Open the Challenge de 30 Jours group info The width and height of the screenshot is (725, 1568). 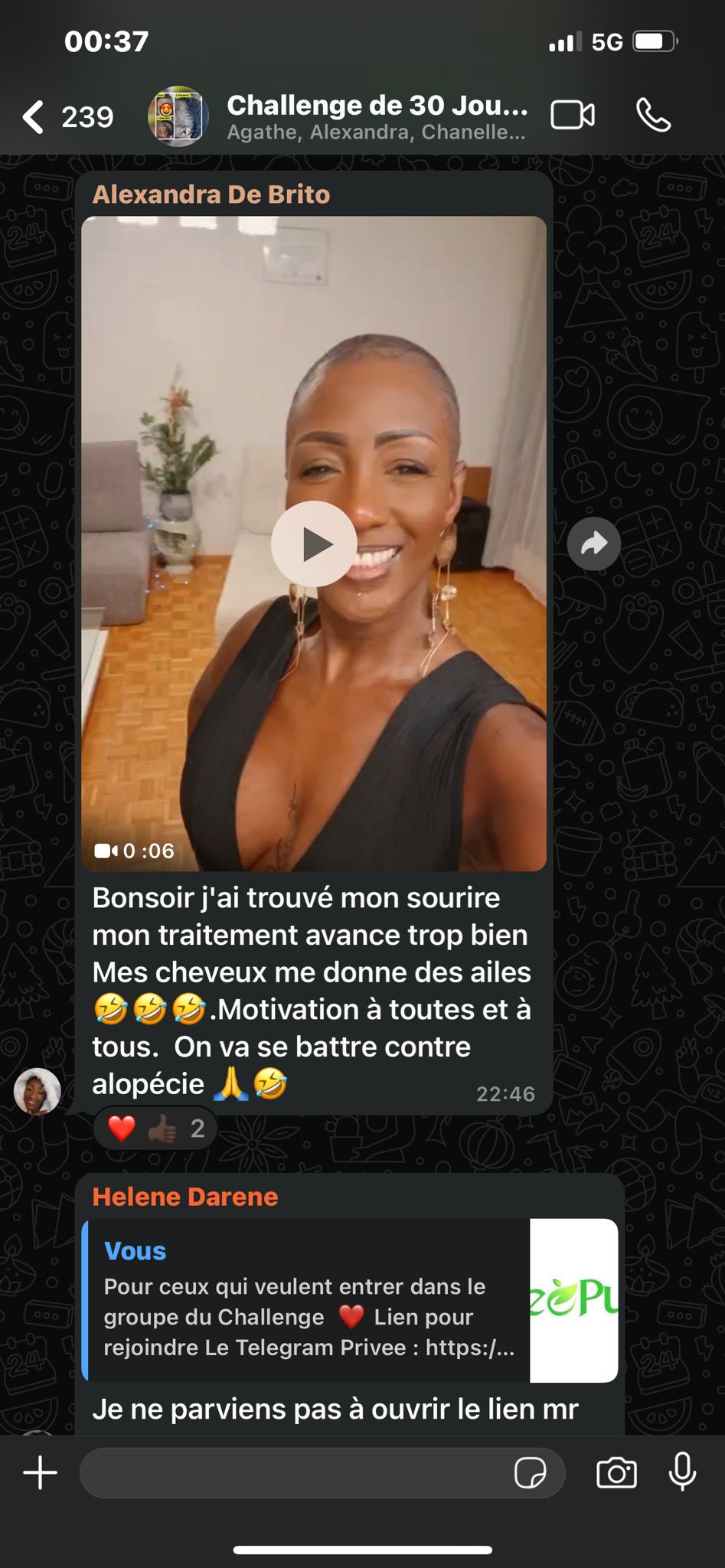pos(377,116)
